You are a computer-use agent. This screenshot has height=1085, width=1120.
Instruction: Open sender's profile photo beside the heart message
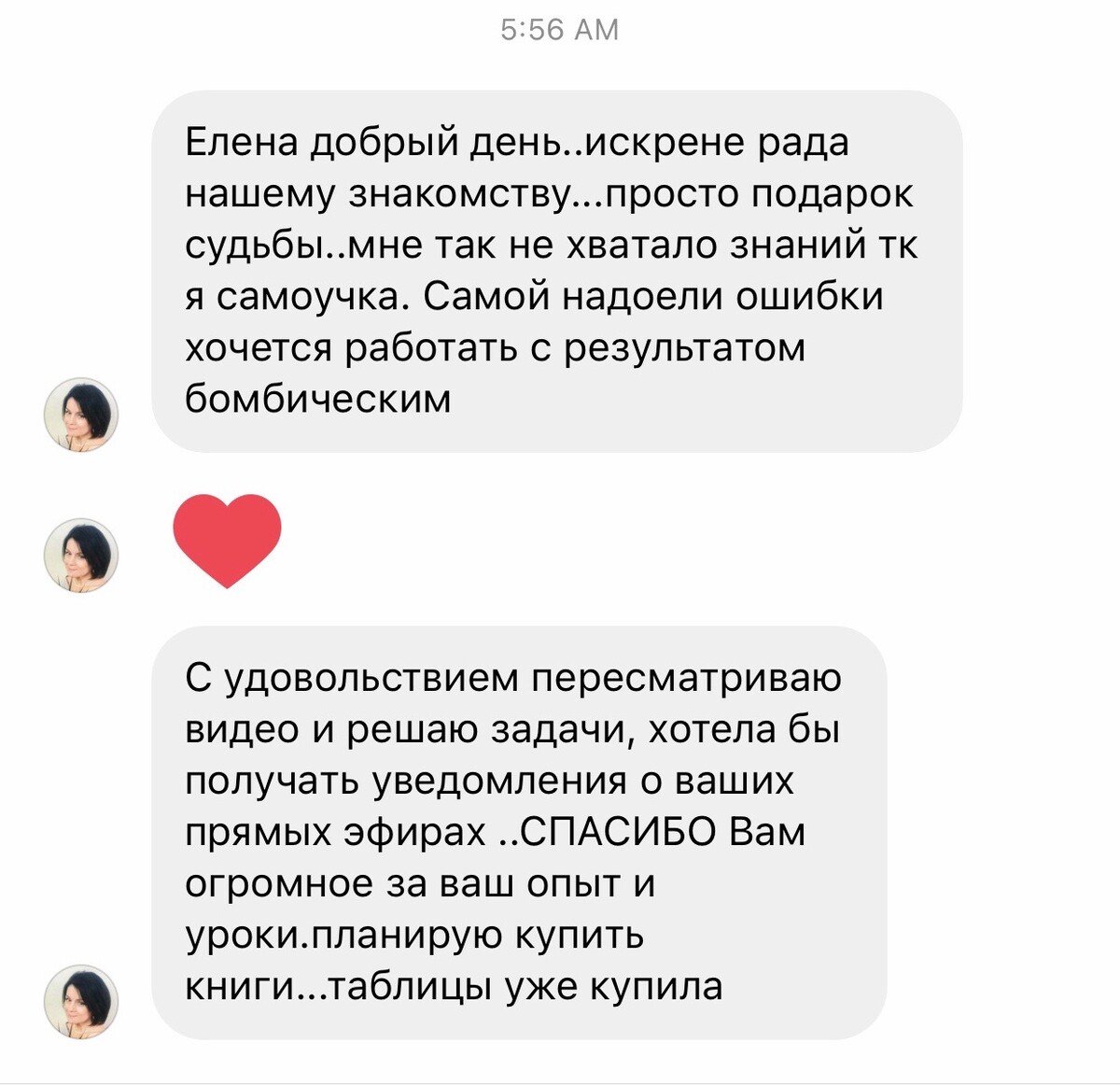pos(81,556)
